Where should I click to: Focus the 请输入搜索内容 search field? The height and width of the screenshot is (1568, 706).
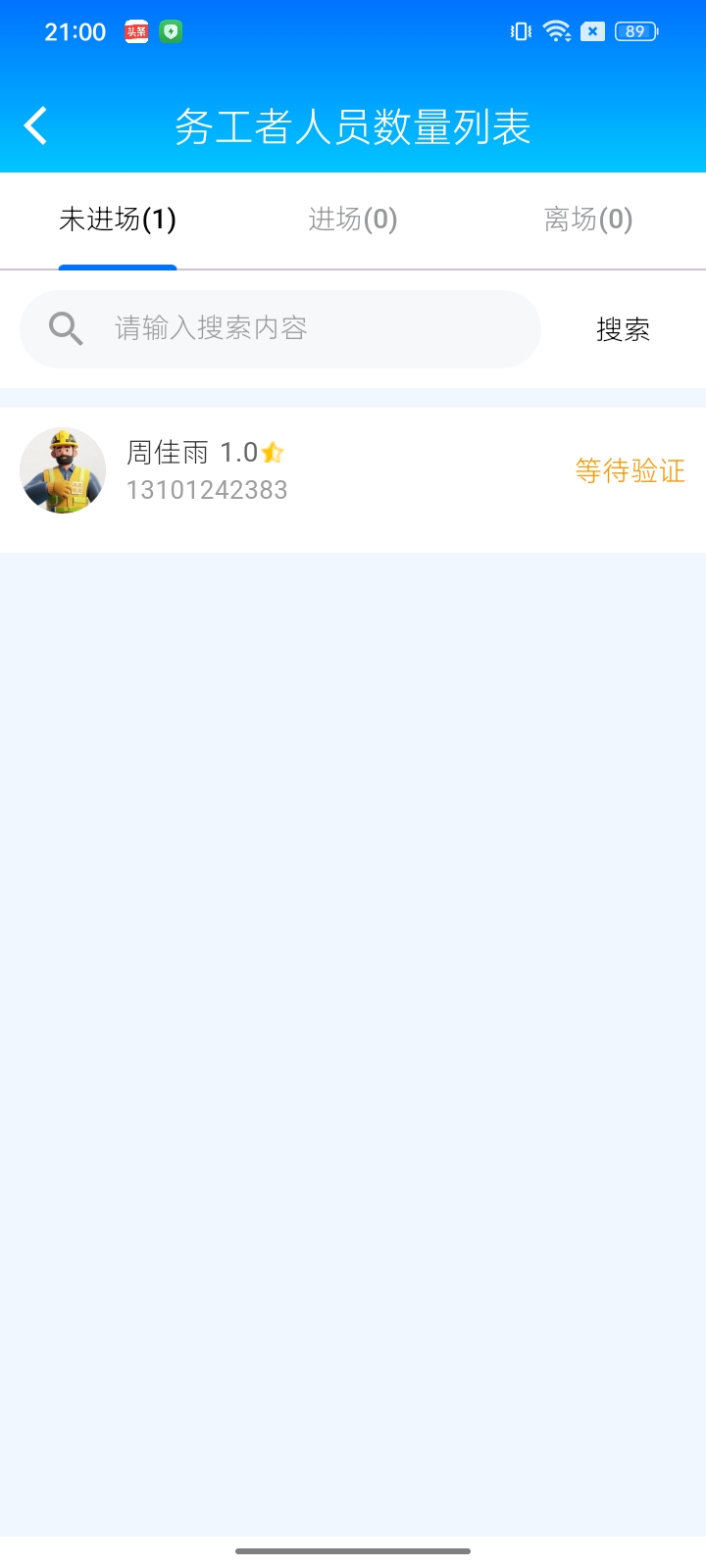click(x=294, y=328)
